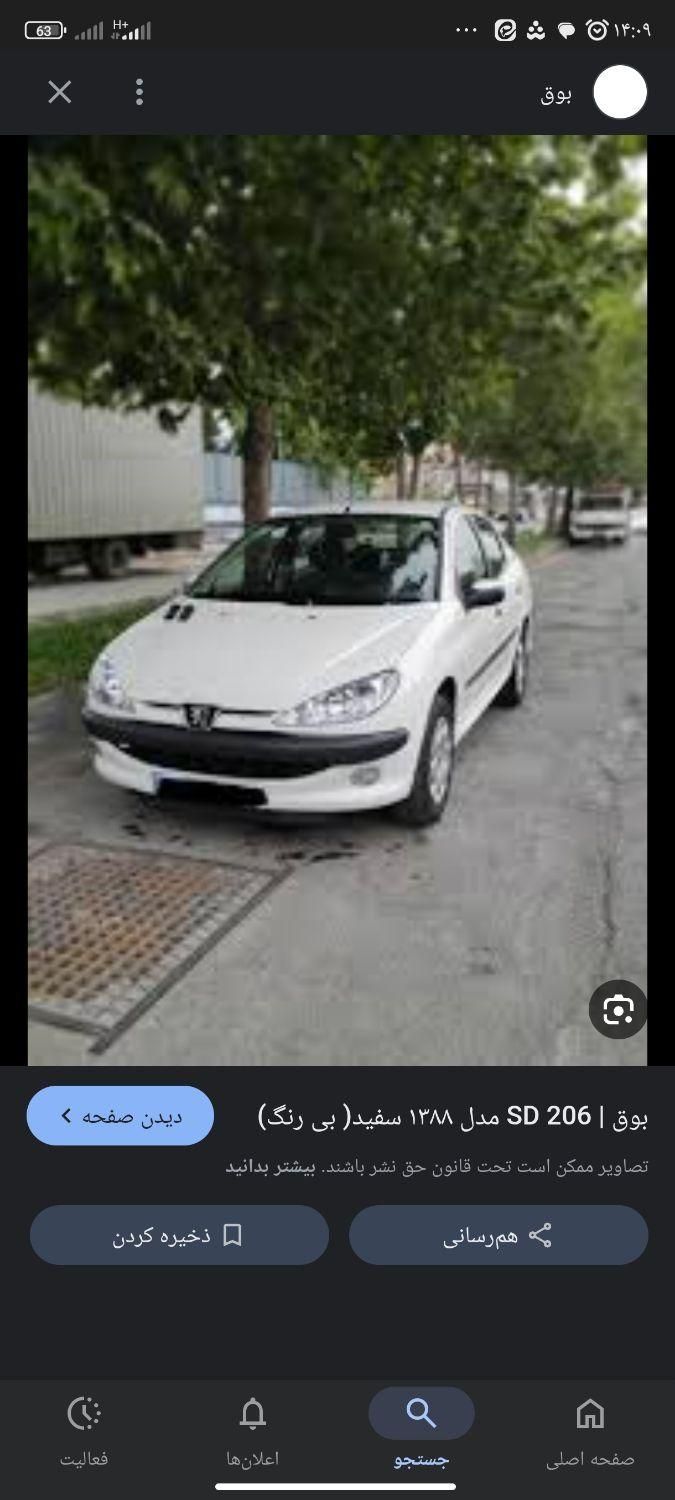This screenshot has width=675, height=1500.
Task: Open the بیشتر بدانید (learn more) link
Action: click(x=270, y=1167)
